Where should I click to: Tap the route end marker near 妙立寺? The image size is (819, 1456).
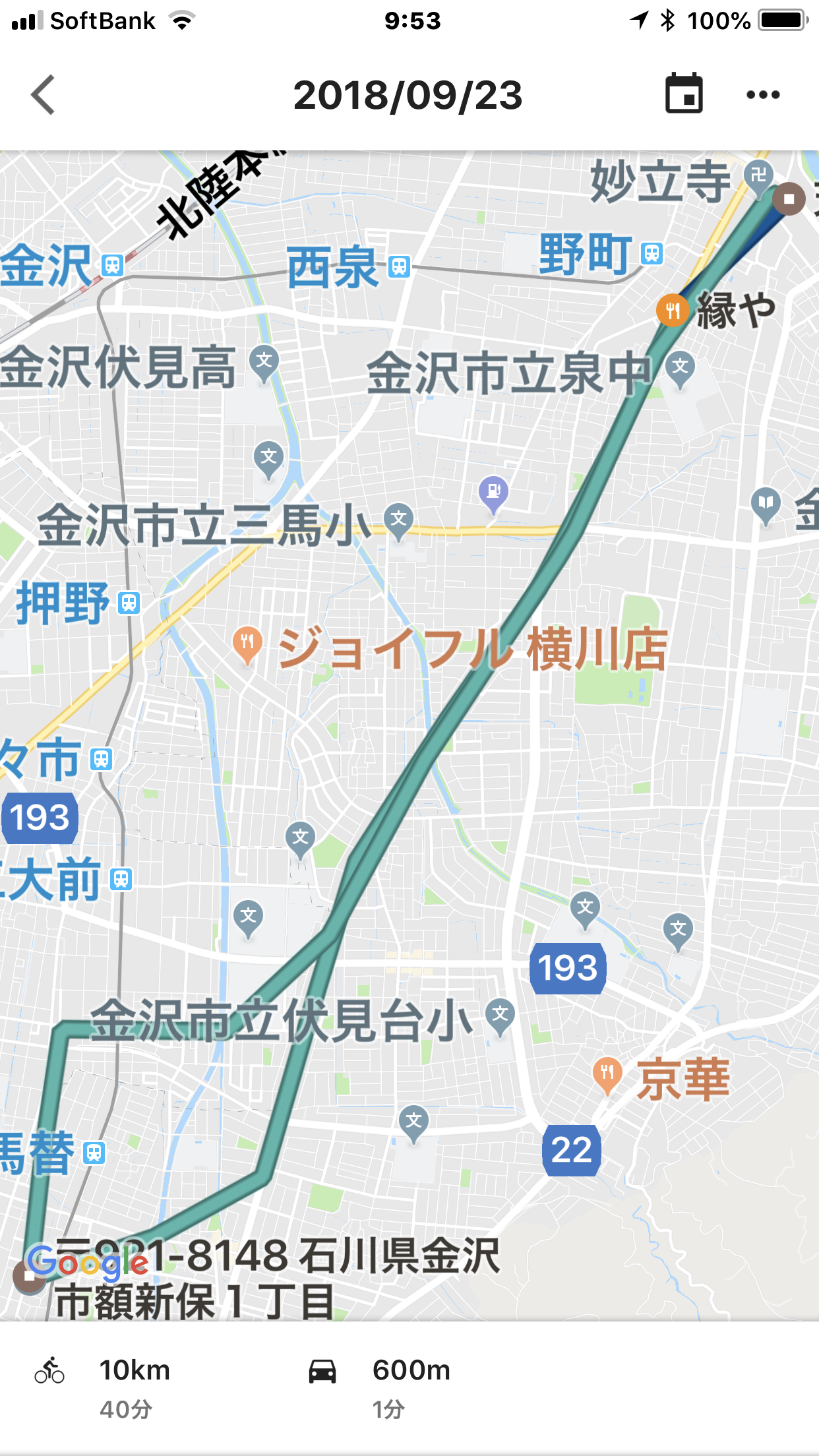click(x=789, y=198)
